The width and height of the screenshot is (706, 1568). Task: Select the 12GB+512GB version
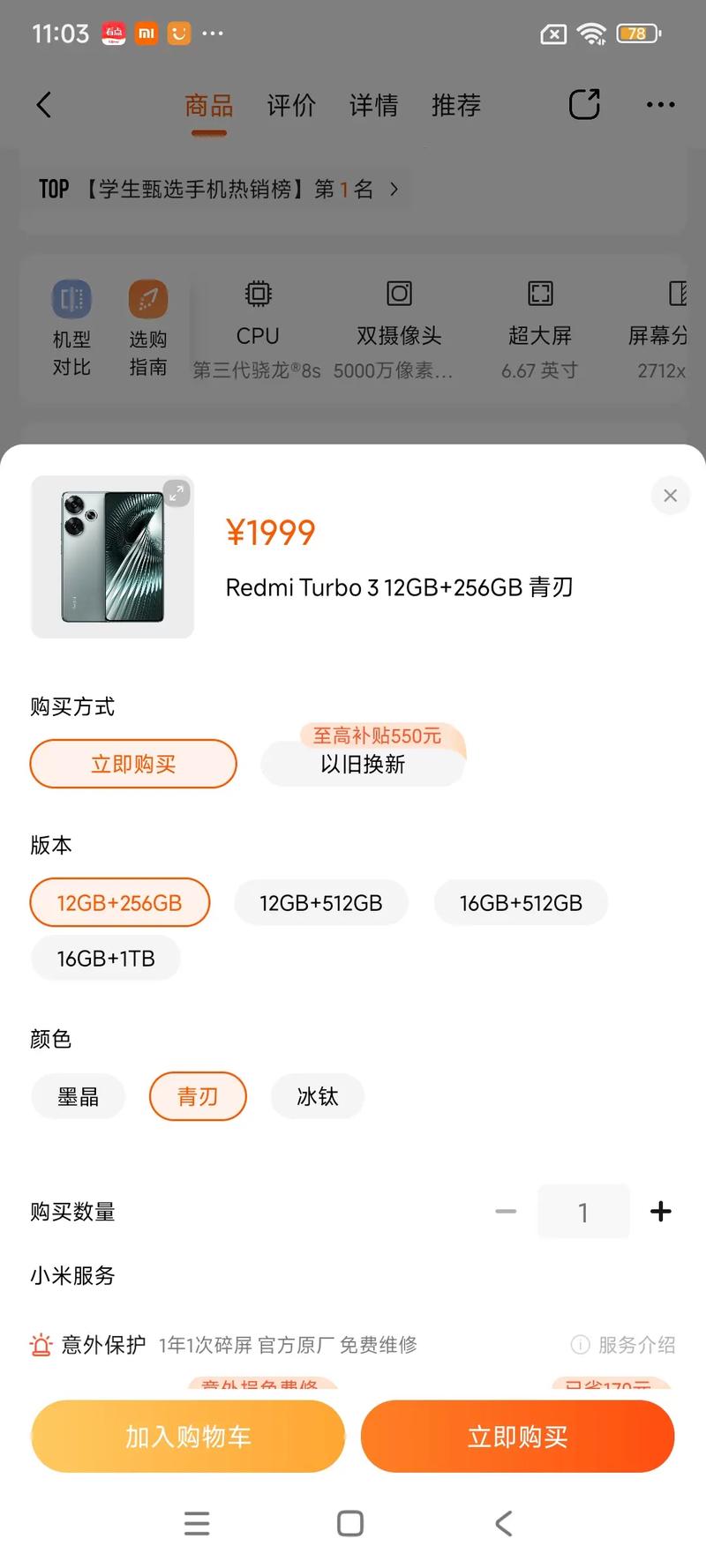click(x=320, y=902)
